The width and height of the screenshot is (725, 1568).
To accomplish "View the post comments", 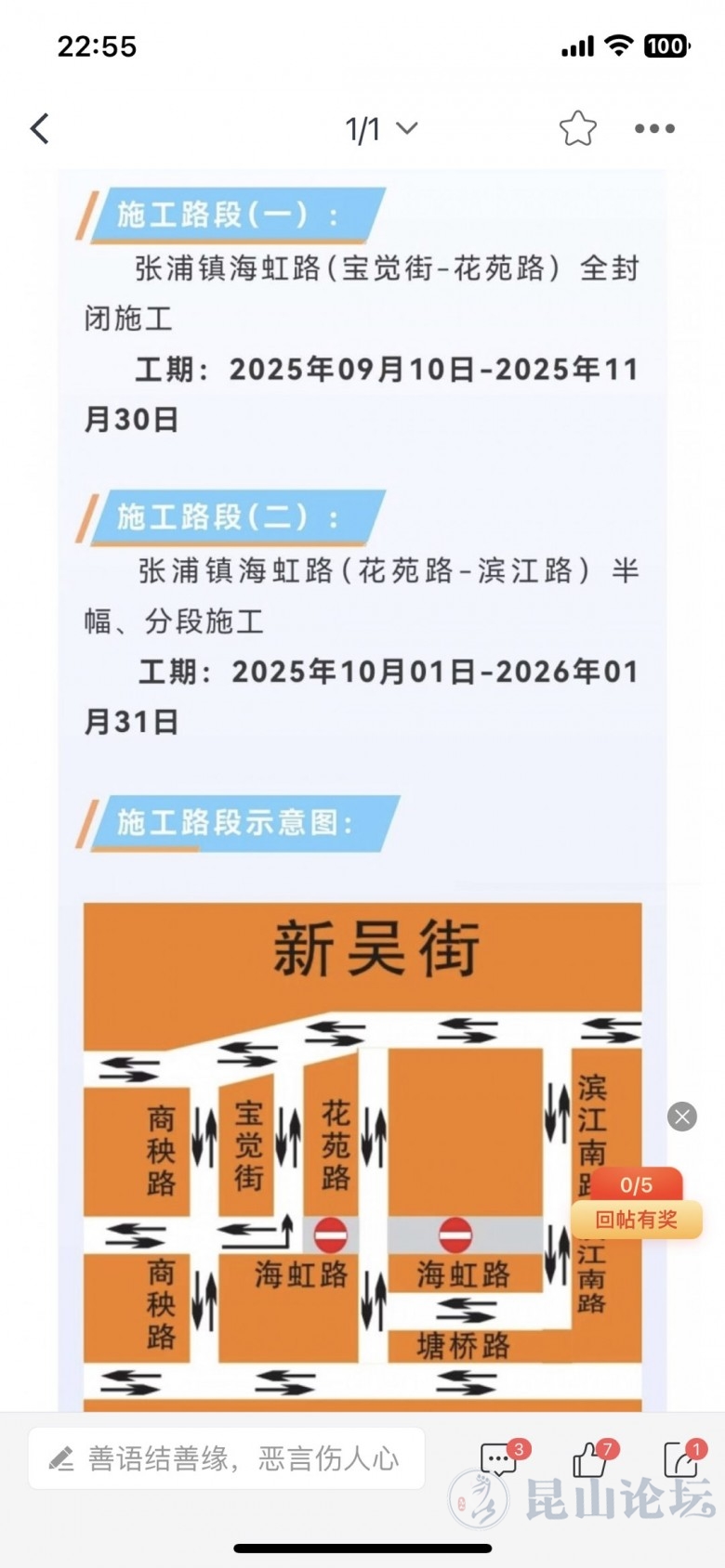I will [x=498, y=1460].
